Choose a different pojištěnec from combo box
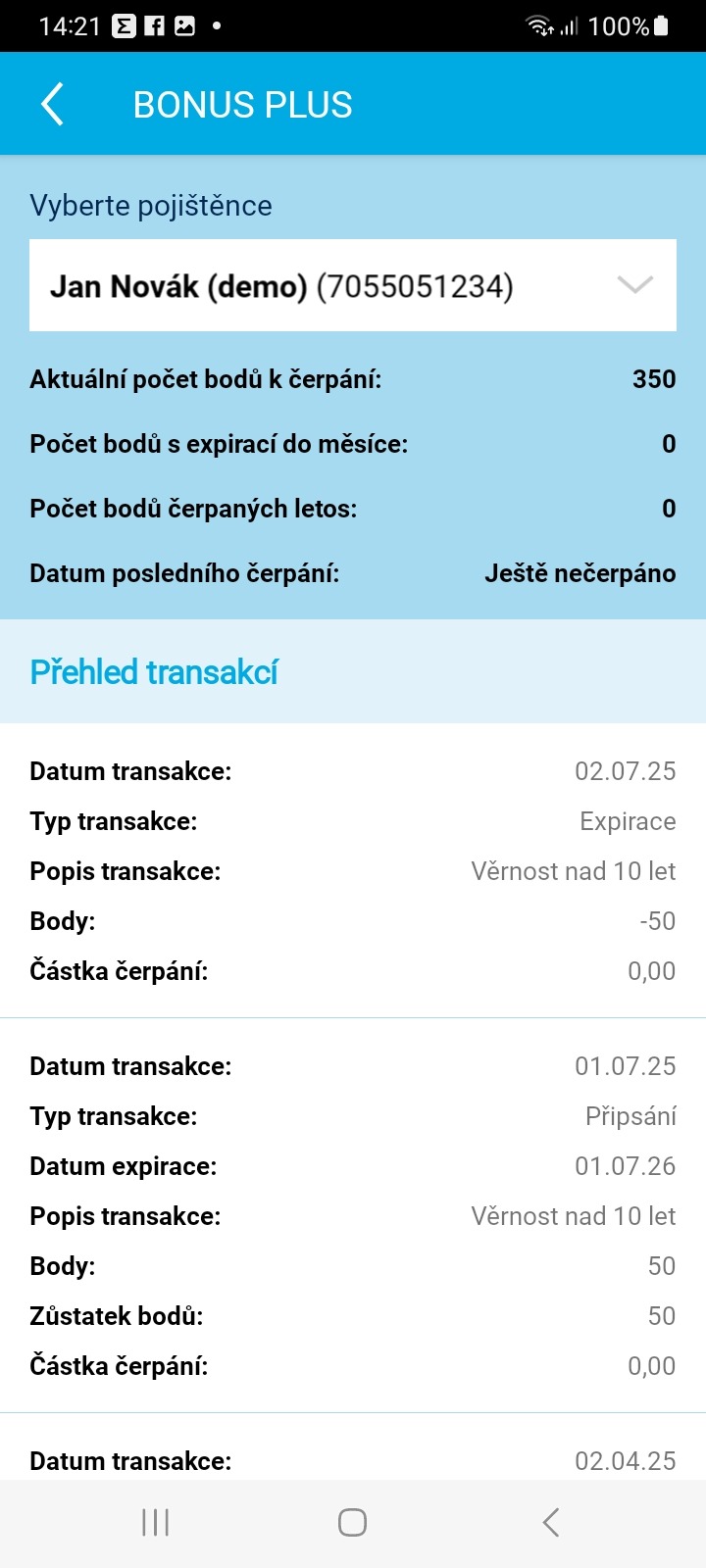The image size is (706, 1568). click(353, 285)
